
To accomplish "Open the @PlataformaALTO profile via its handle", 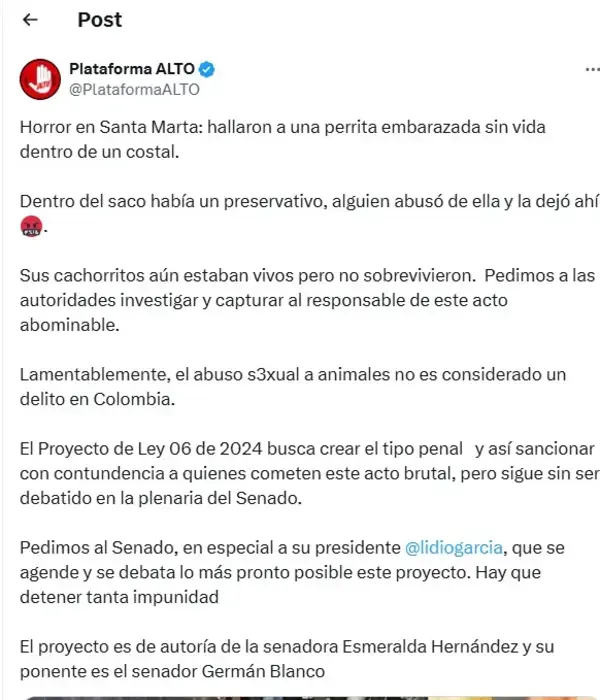I will coord(133,89).
